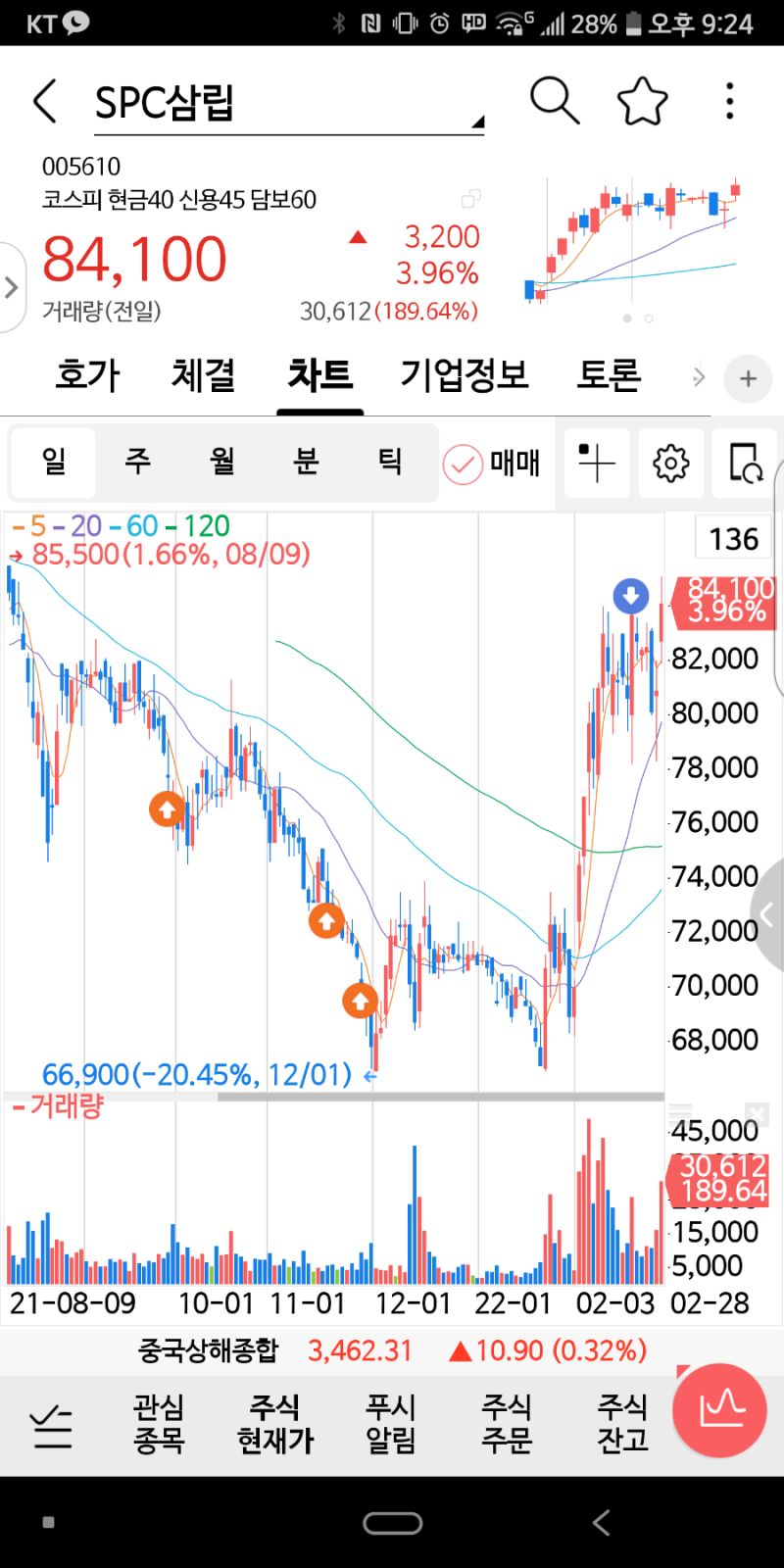
Task: Open the stock search icon
Action: click(554, 100)
